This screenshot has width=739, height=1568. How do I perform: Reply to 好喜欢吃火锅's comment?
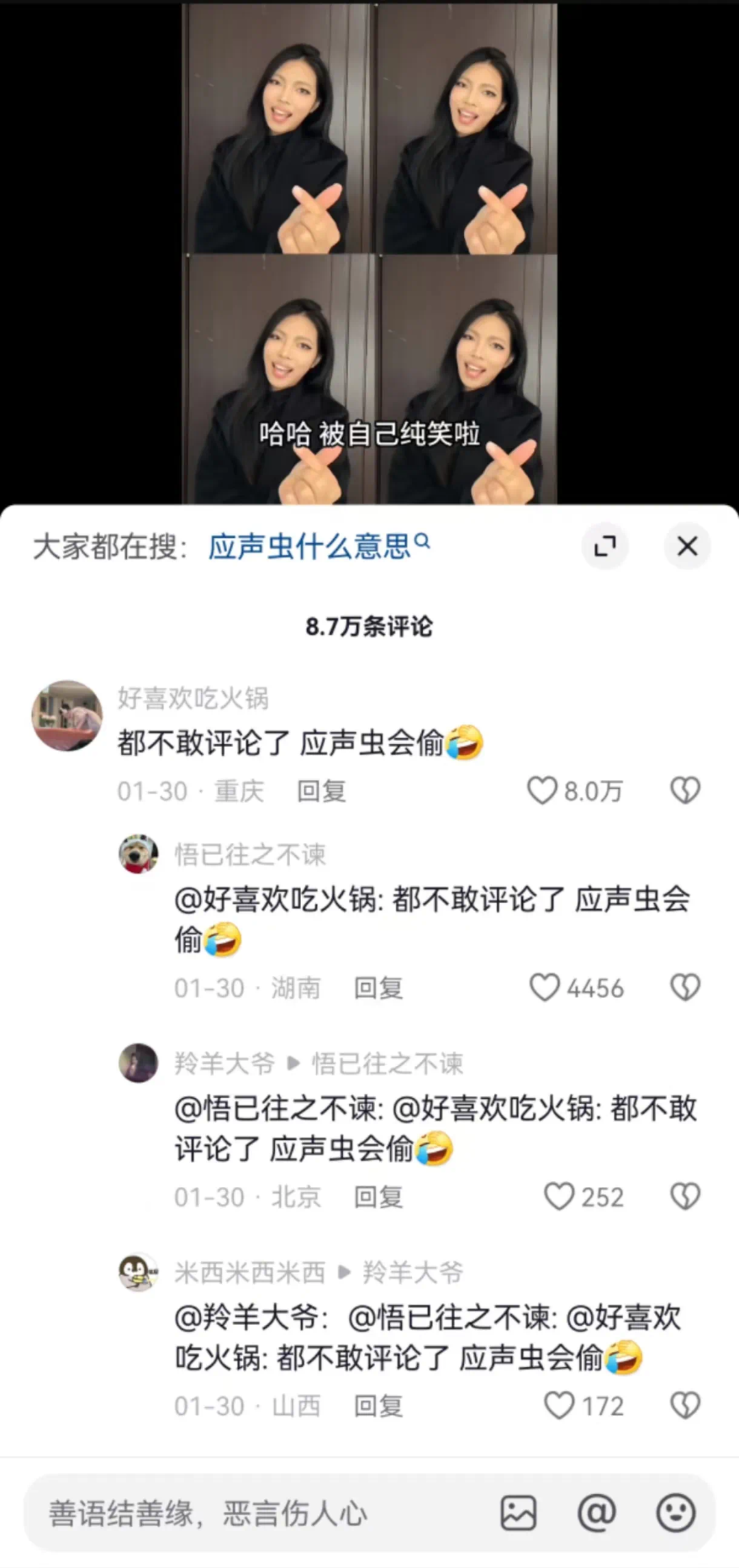[322, 792]
